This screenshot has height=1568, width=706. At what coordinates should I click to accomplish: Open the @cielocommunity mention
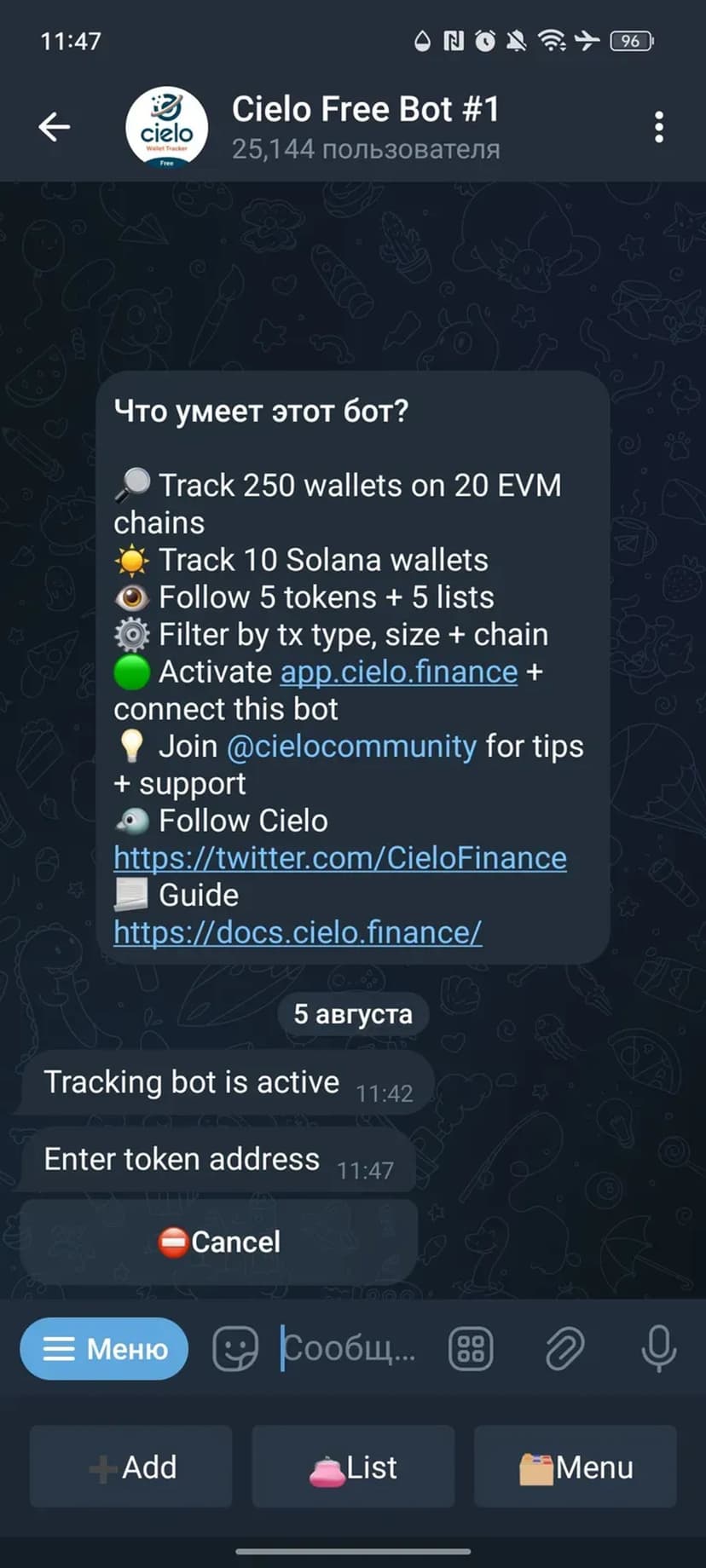point(351,747)
